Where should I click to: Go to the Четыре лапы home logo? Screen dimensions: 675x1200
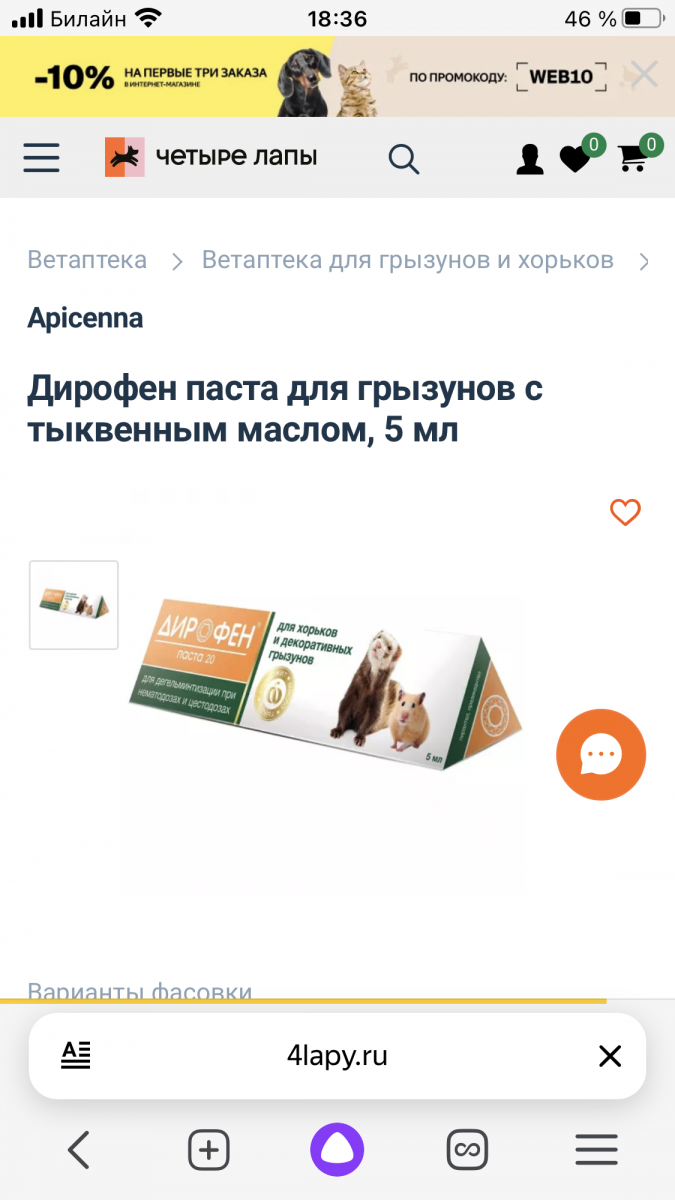click(211, 157)
